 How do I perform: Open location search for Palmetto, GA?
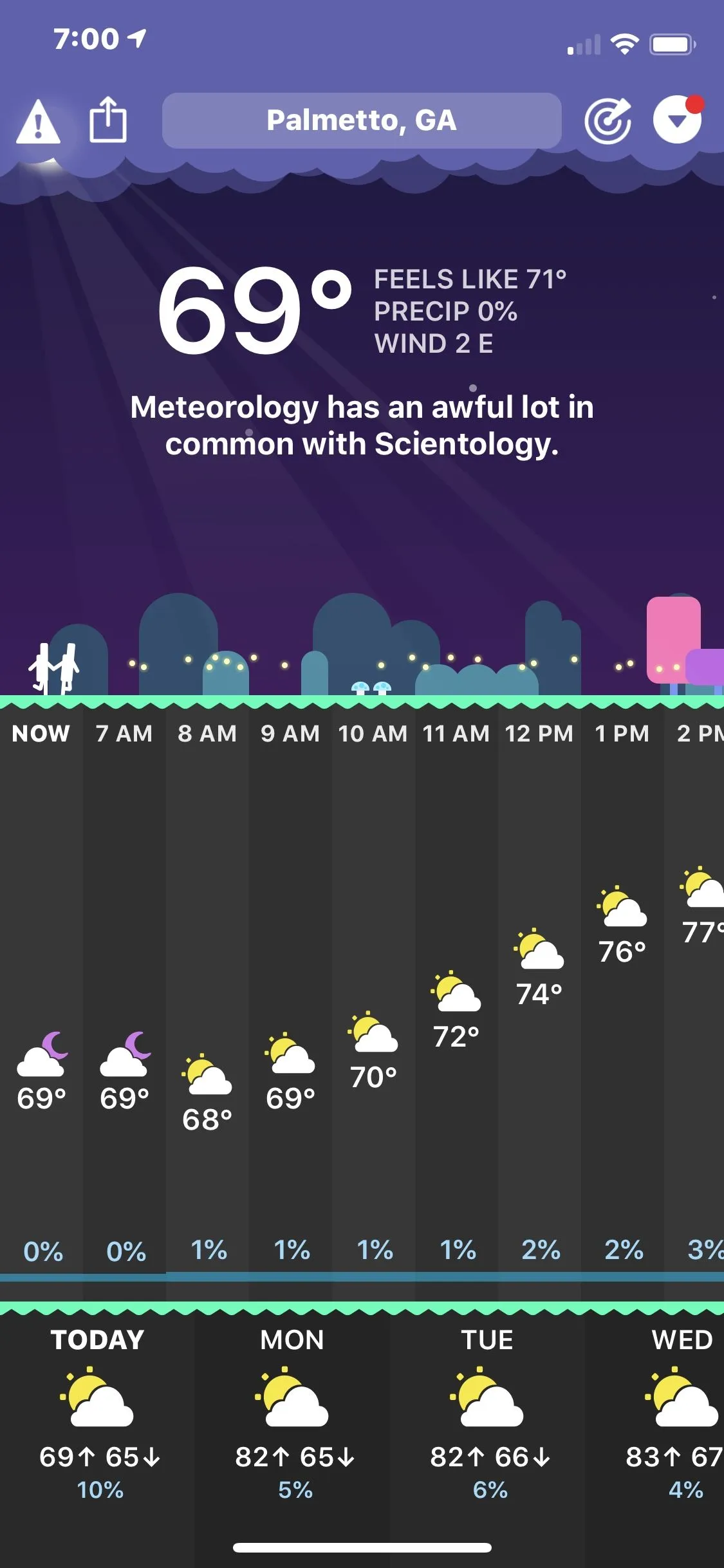click(x=362, y=120)
